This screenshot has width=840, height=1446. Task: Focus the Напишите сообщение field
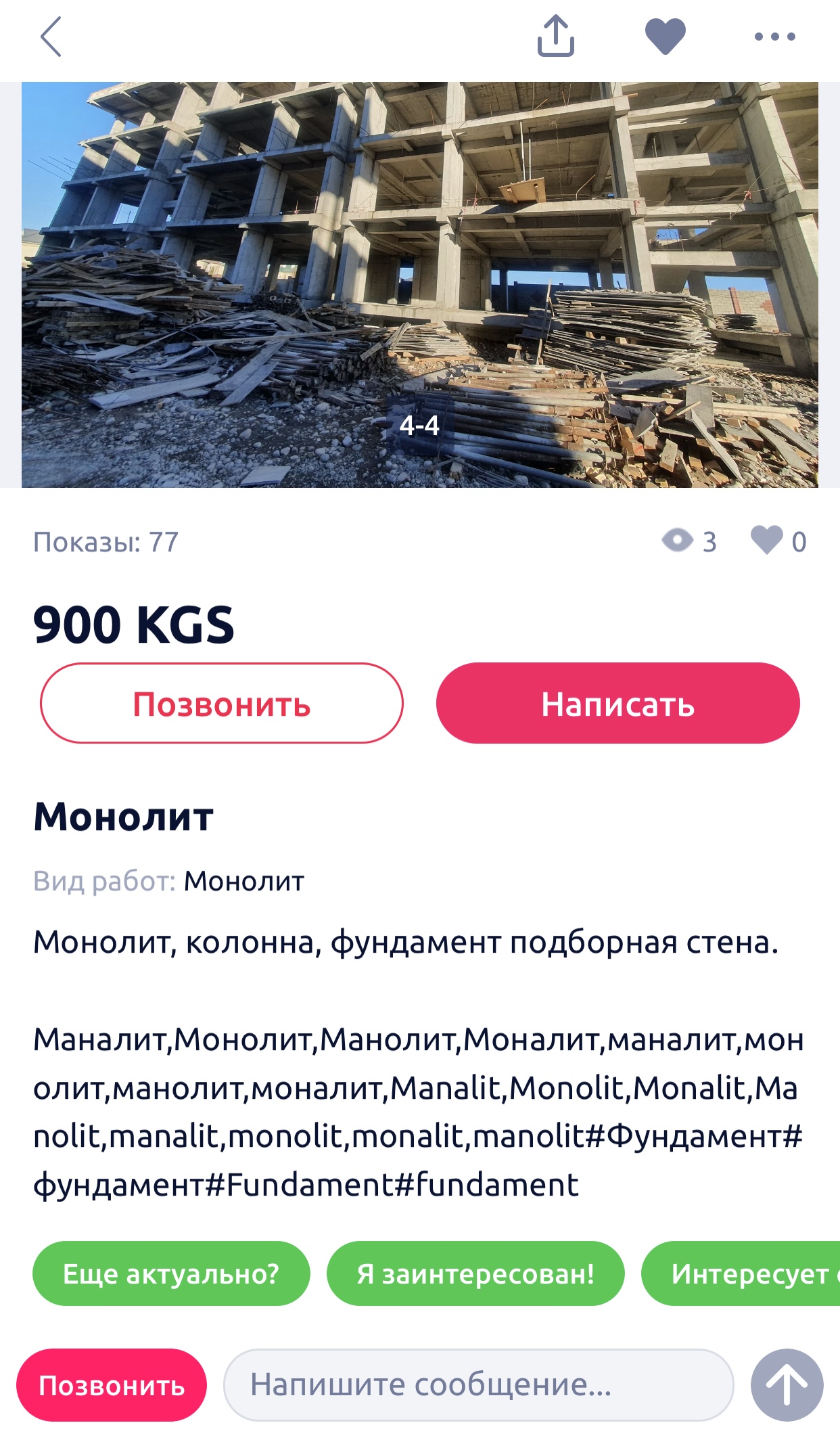pos(478,1385)
